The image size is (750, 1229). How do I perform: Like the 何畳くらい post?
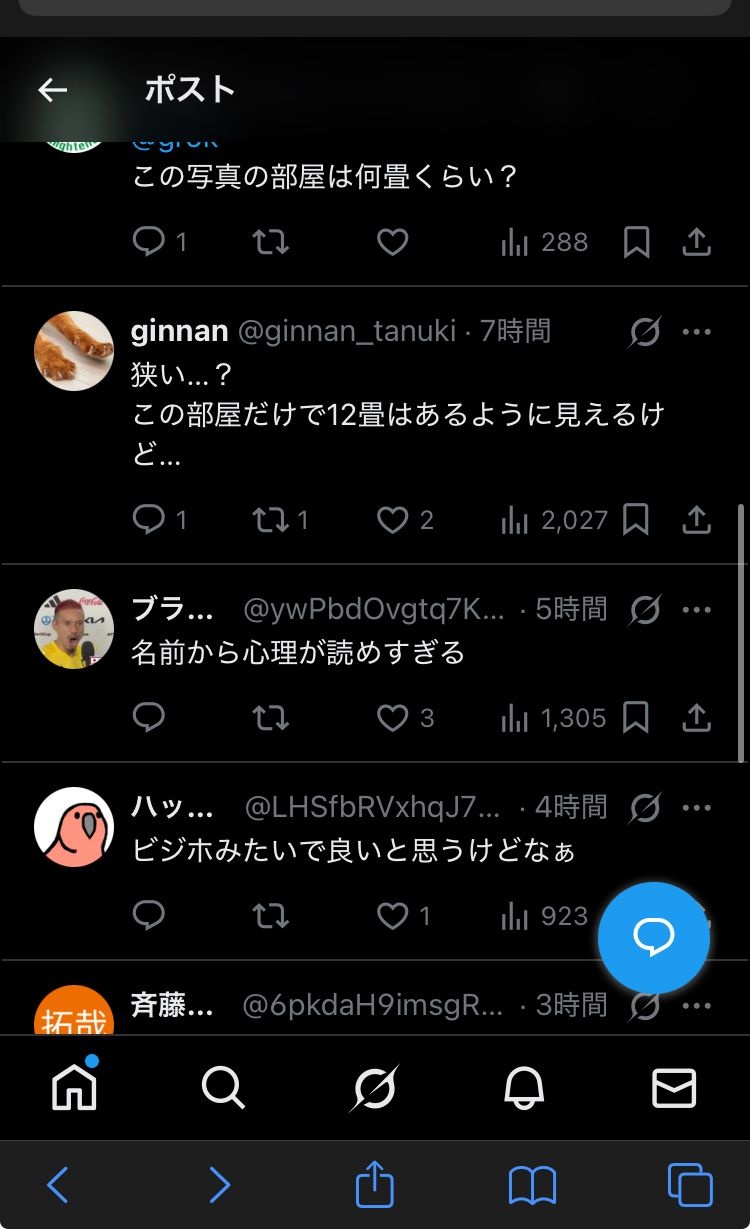(x=392, y=242)
